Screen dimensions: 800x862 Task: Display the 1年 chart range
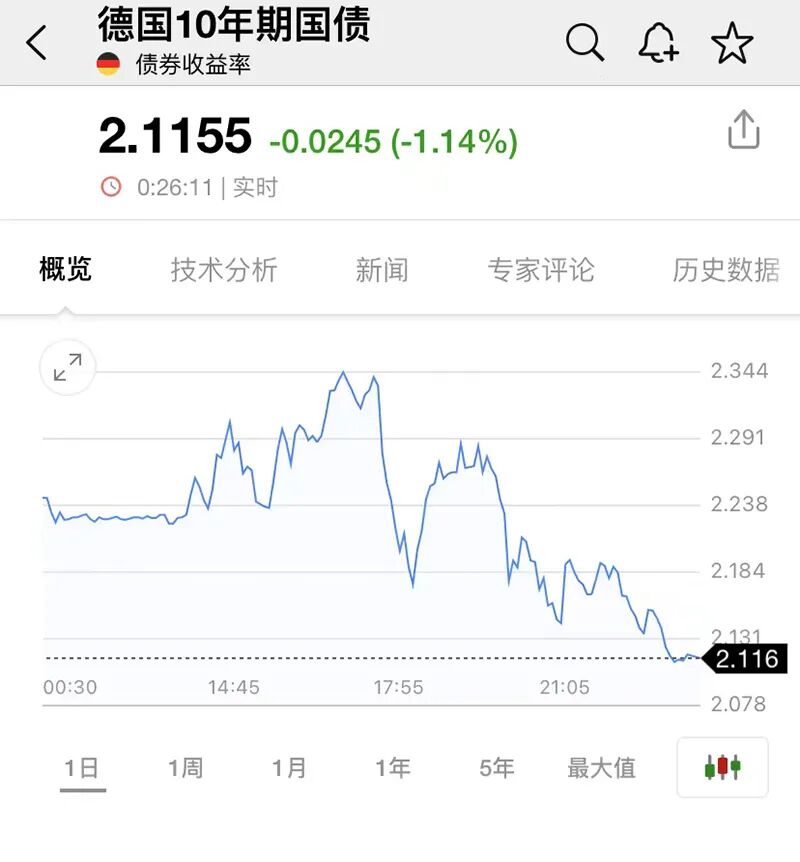point(393,768)
